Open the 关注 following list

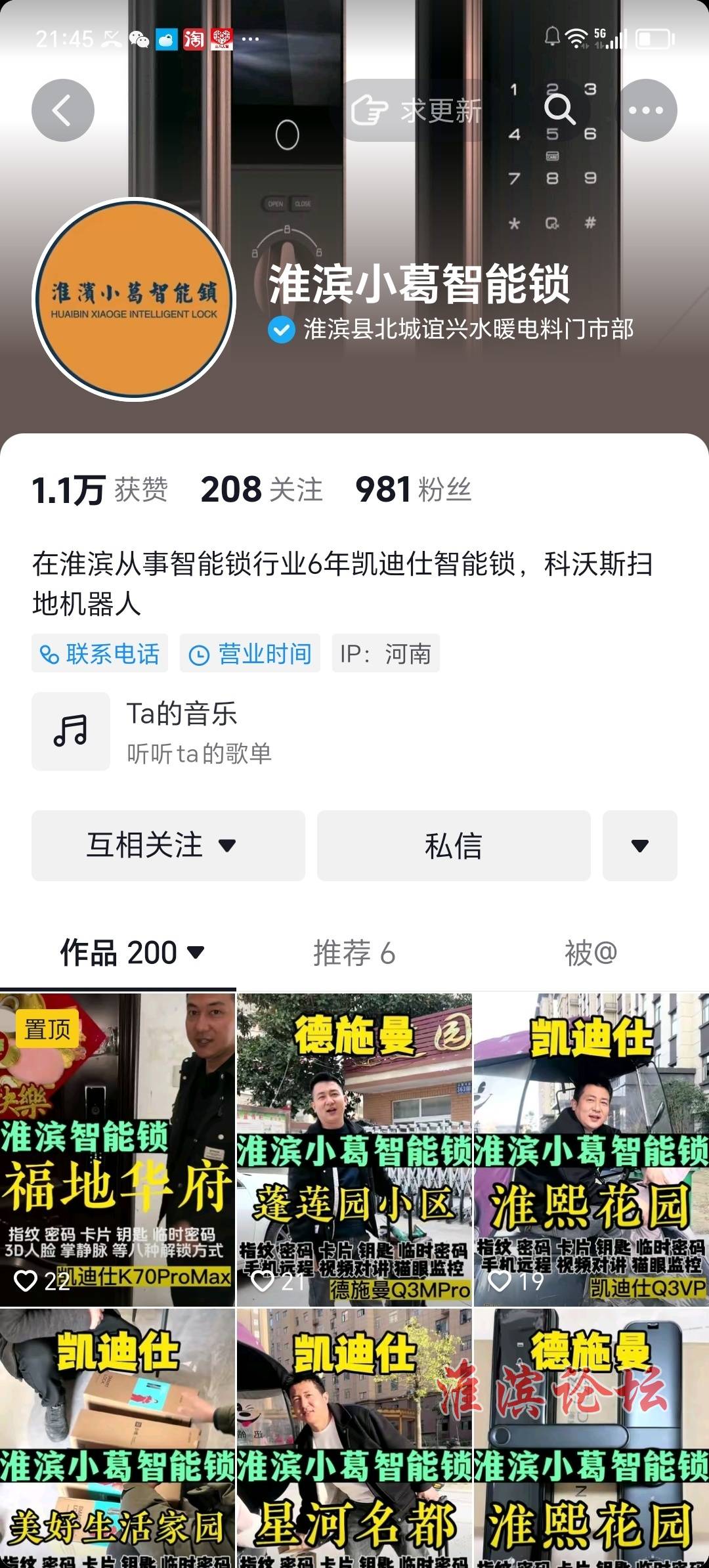coord(261,490)
